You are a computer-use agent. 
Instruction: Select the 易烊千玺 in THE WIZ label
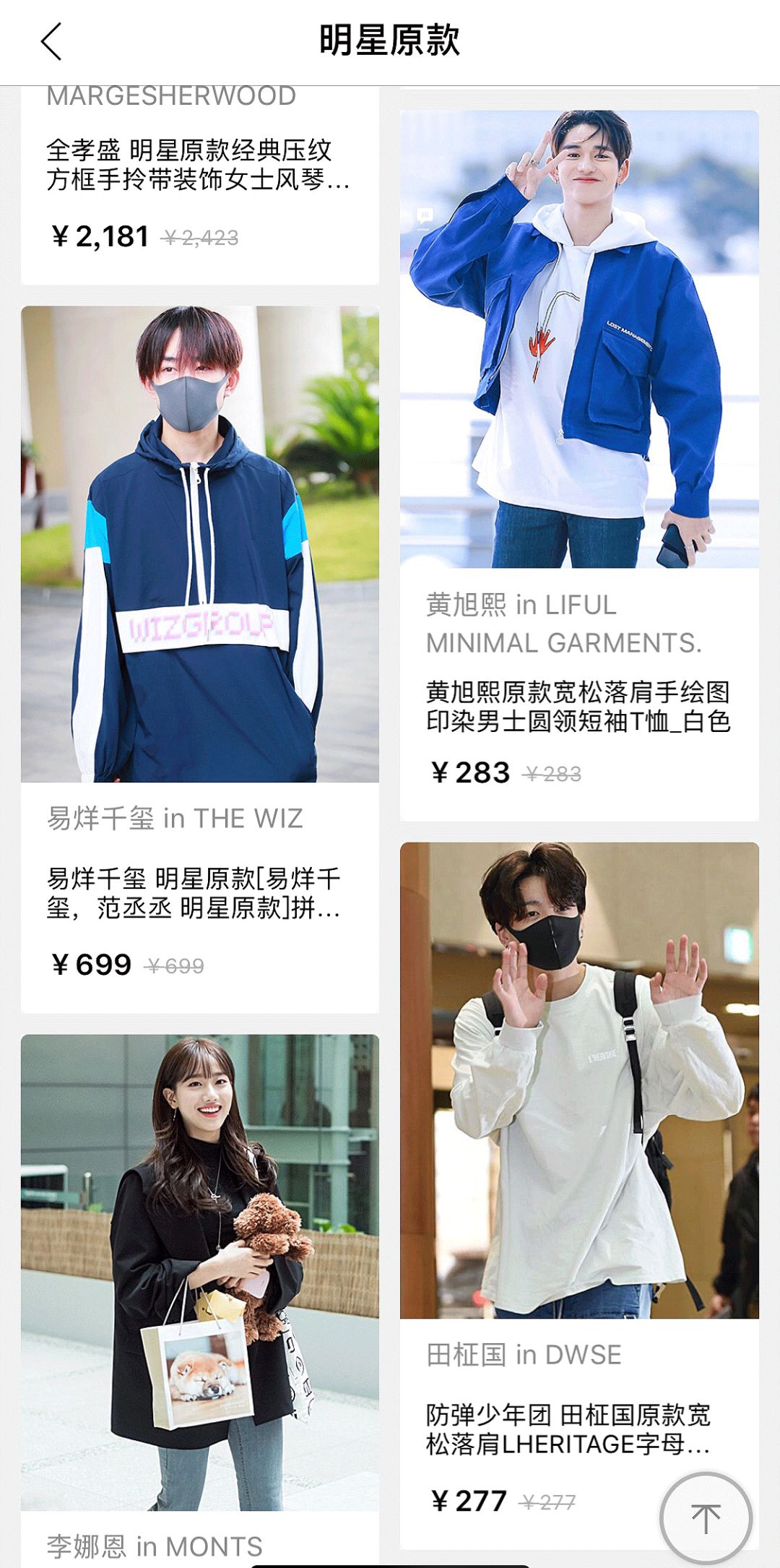[176, 819]
